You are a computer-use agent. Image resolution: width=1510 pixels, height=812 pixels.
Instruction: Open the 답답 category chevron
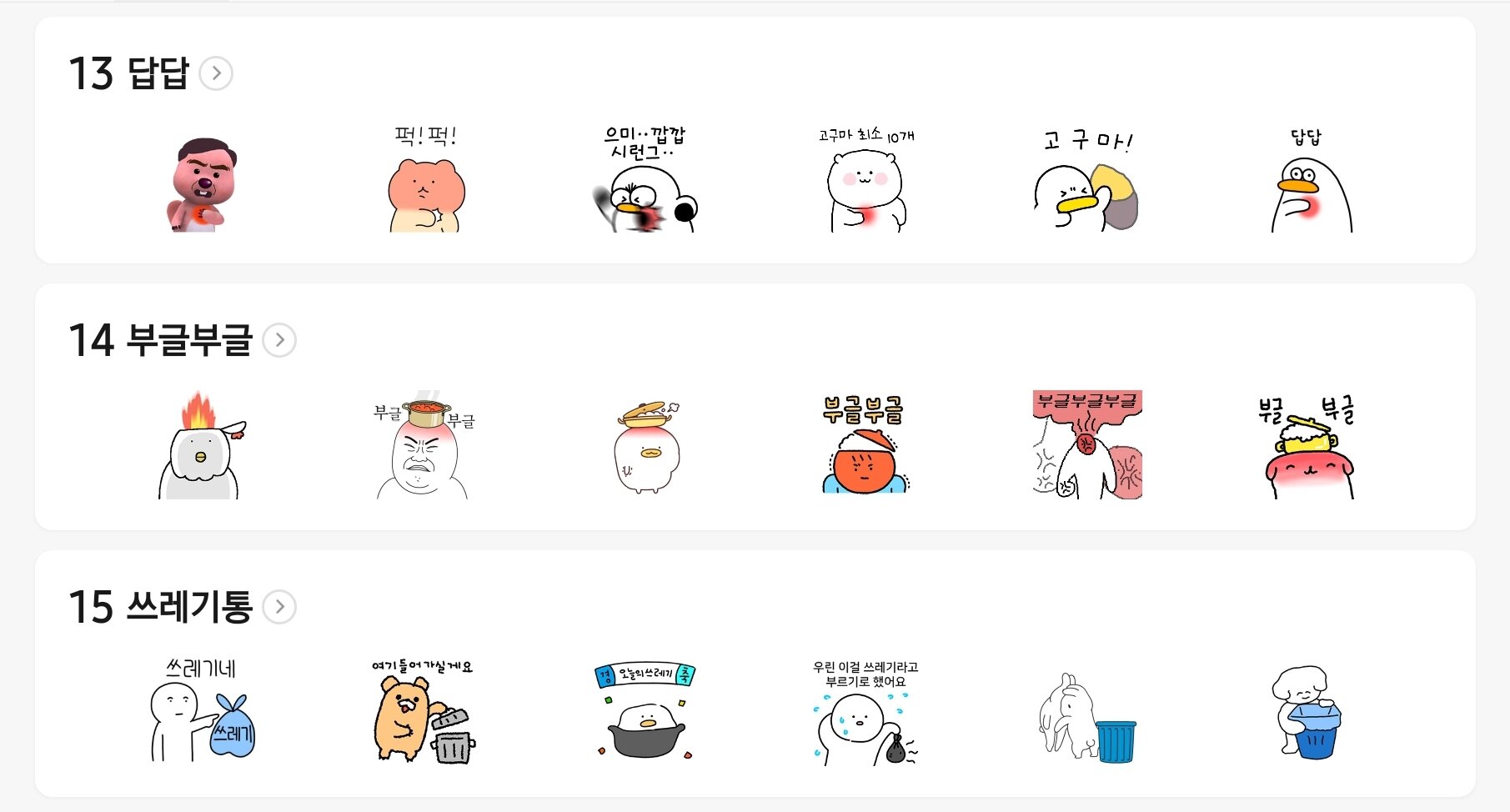pos(216,73)
